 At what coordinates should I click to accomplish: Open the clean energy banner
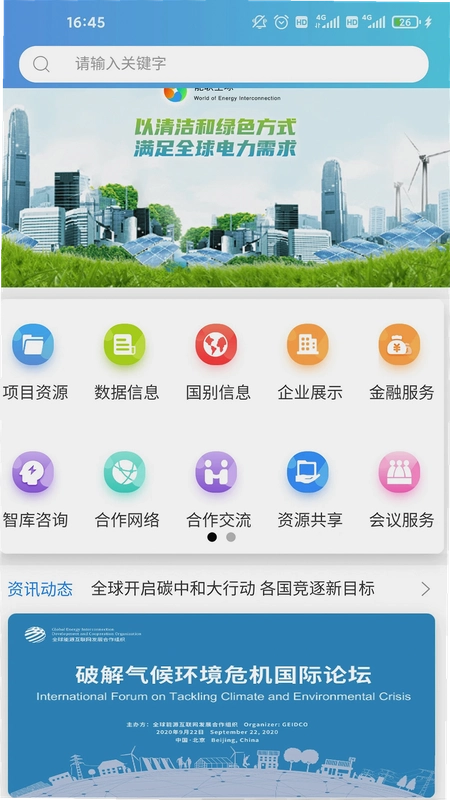[x=225, y=187]
